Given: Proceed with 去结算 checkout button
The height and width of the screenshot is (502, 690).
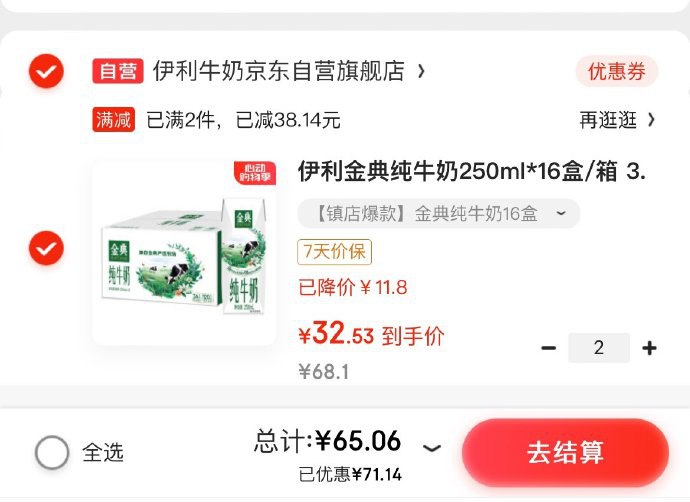Looking at the screenshot, I should click(x=565, y=452).
